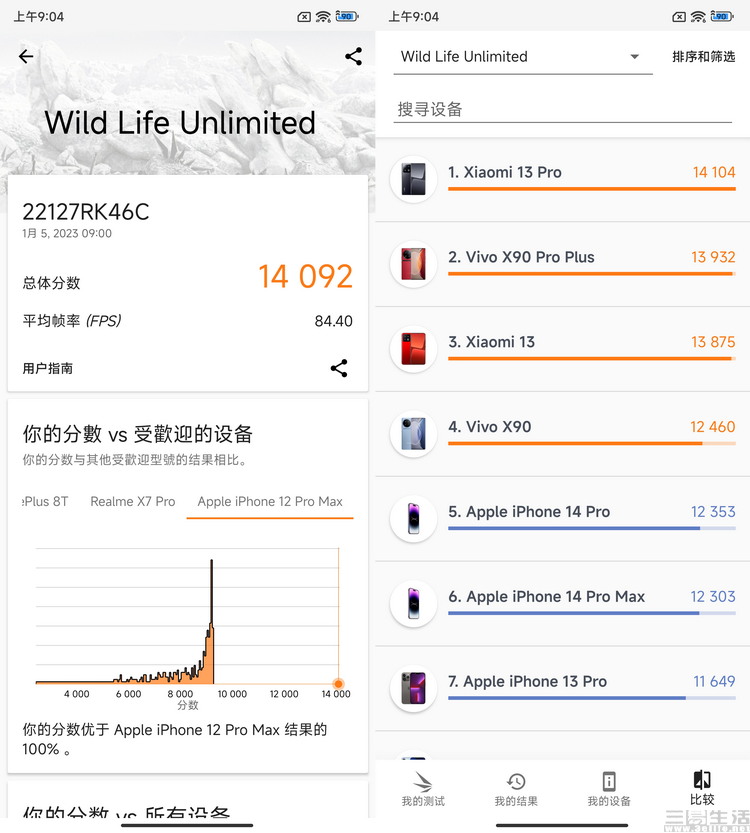Share the 14 092 score card

[339, 368]
